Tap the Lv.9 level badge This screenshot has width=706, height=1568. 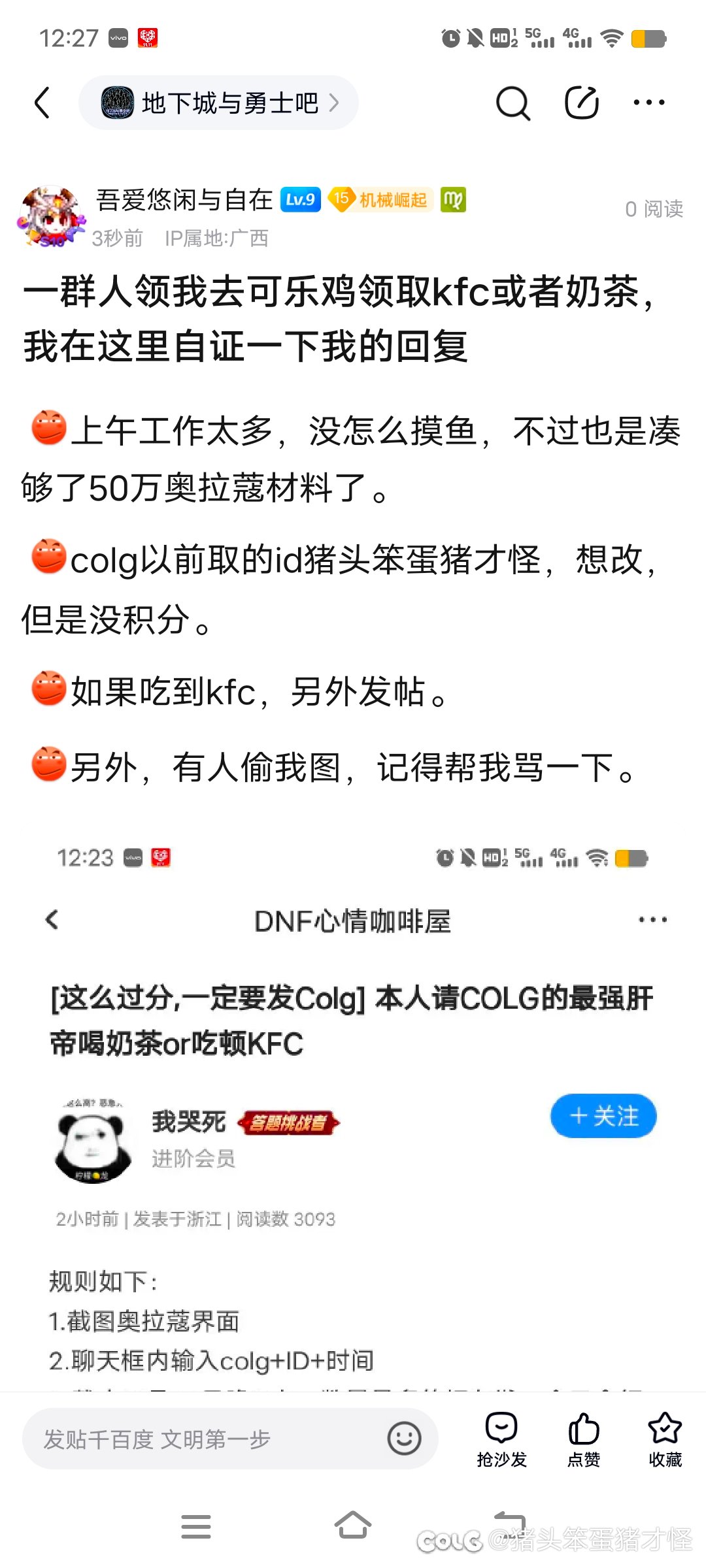click(301, 199)
